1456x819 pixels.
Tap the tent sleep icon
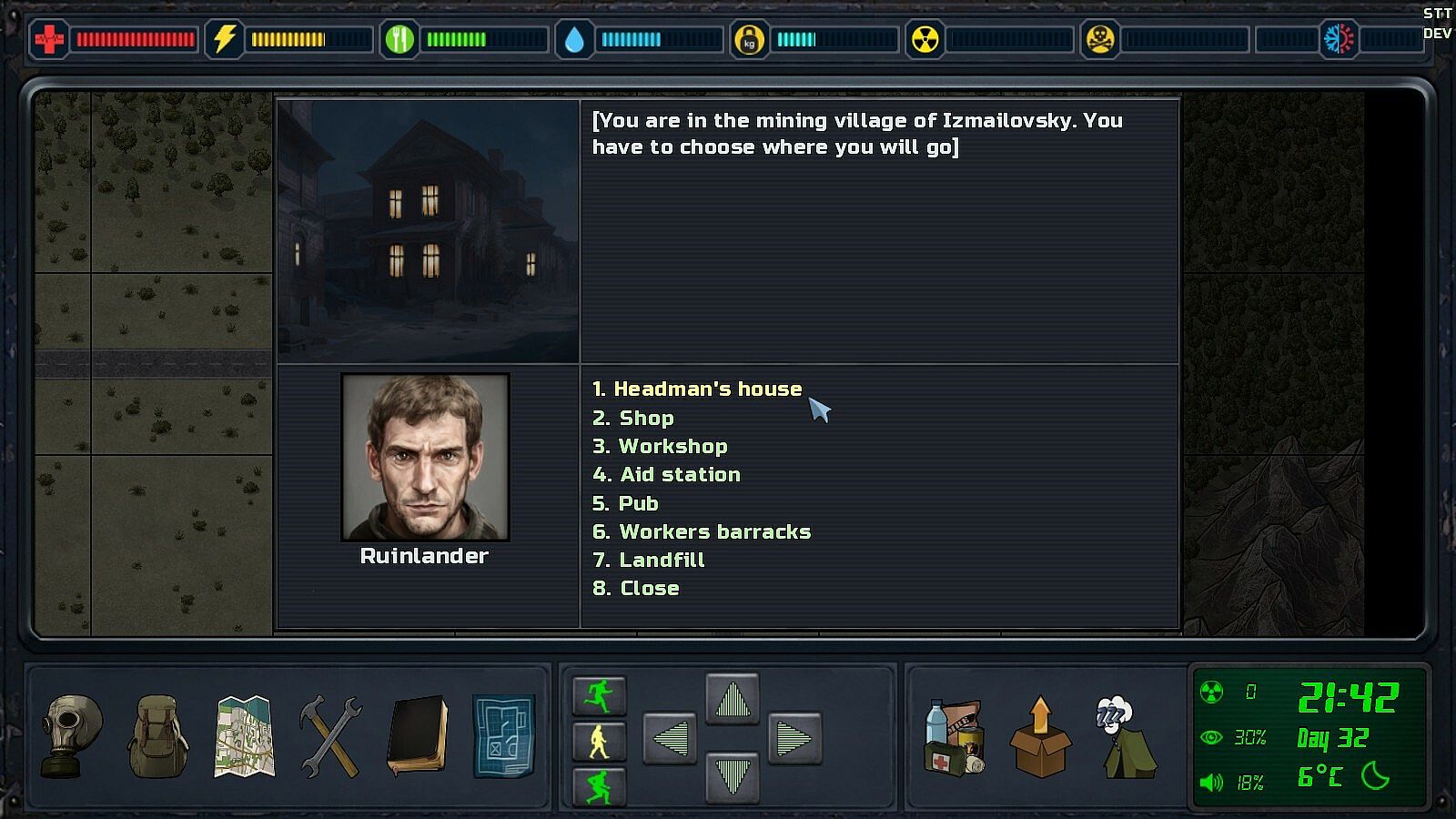[1127, 738]
